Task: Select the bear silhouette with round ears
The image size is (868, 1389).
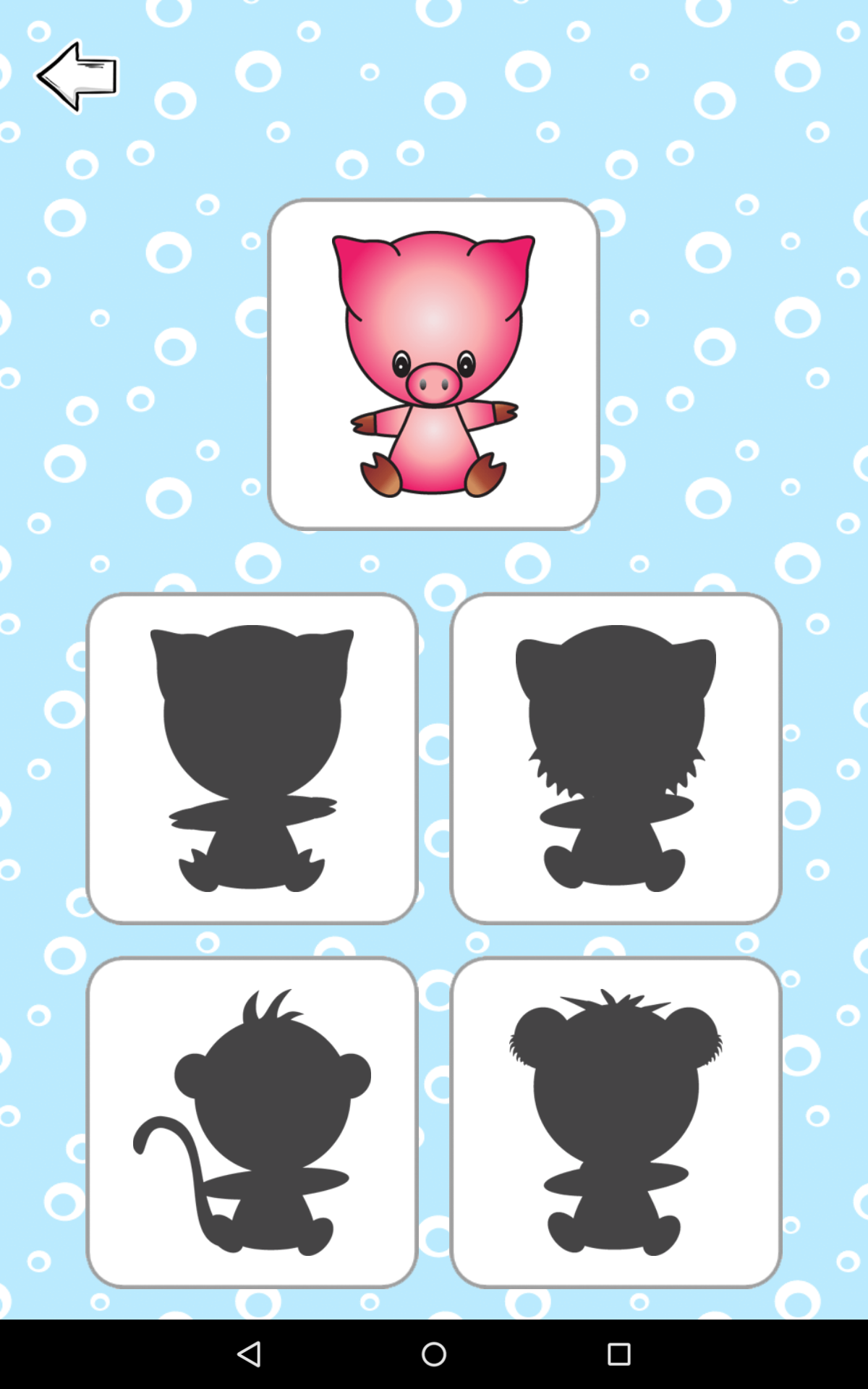Action: tap(616, 1122)
